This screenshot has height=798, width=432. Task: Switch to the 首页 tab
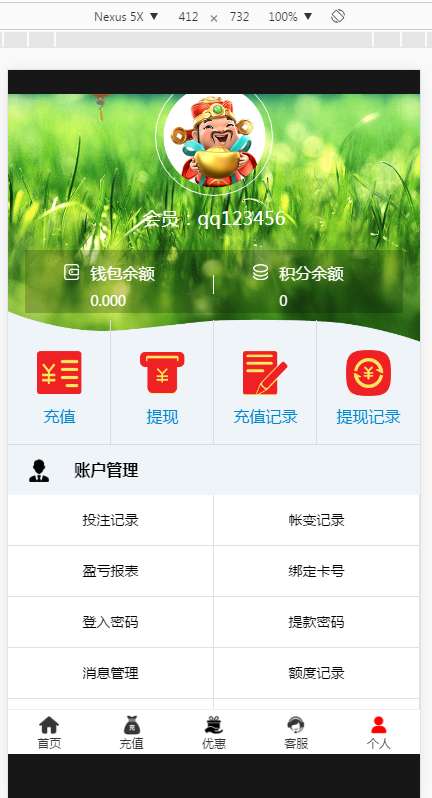(x=49, y=732)
